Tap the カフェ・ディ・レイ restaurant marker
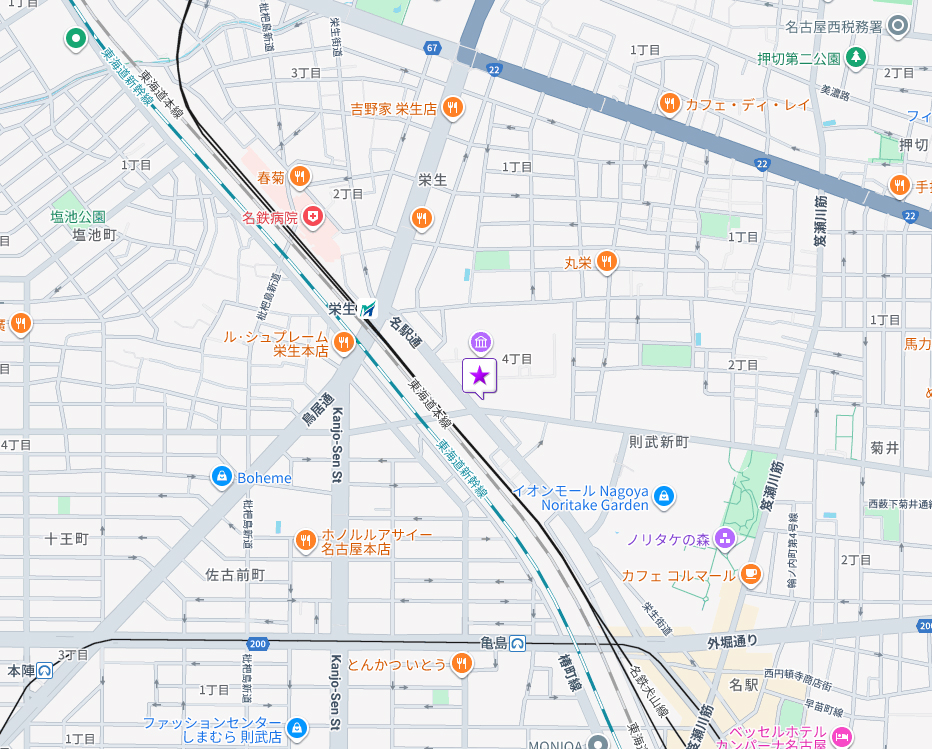 click(x=670, y=103)
